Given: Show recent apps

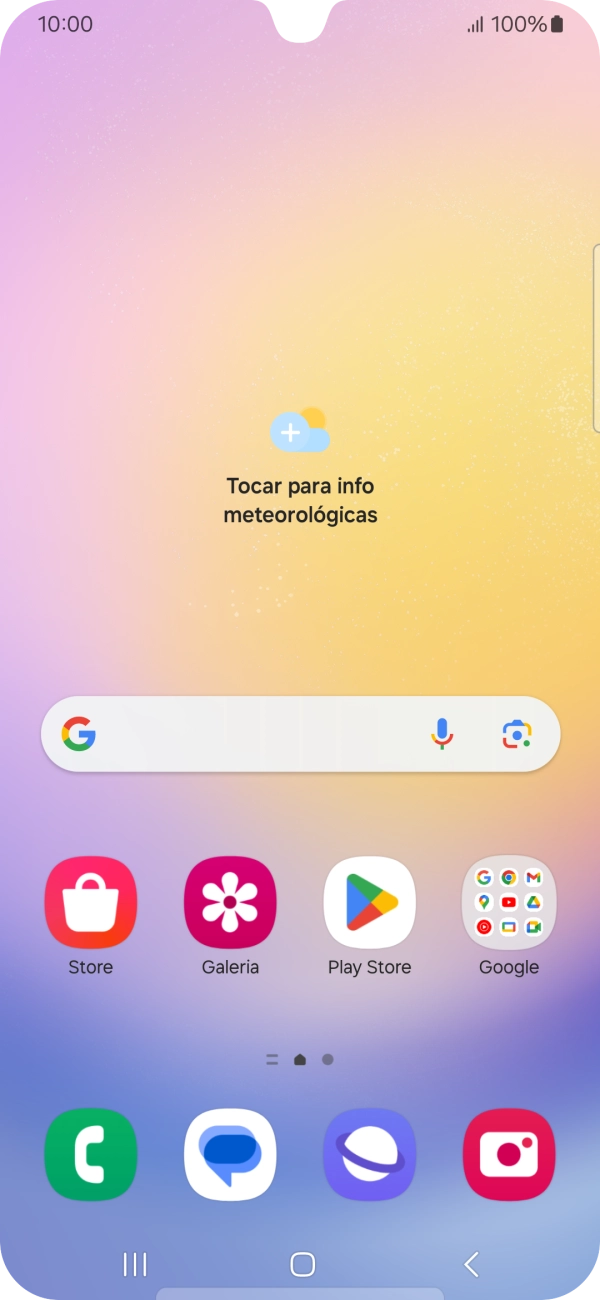Looking at the screenshot, I should click(134, 1264).
